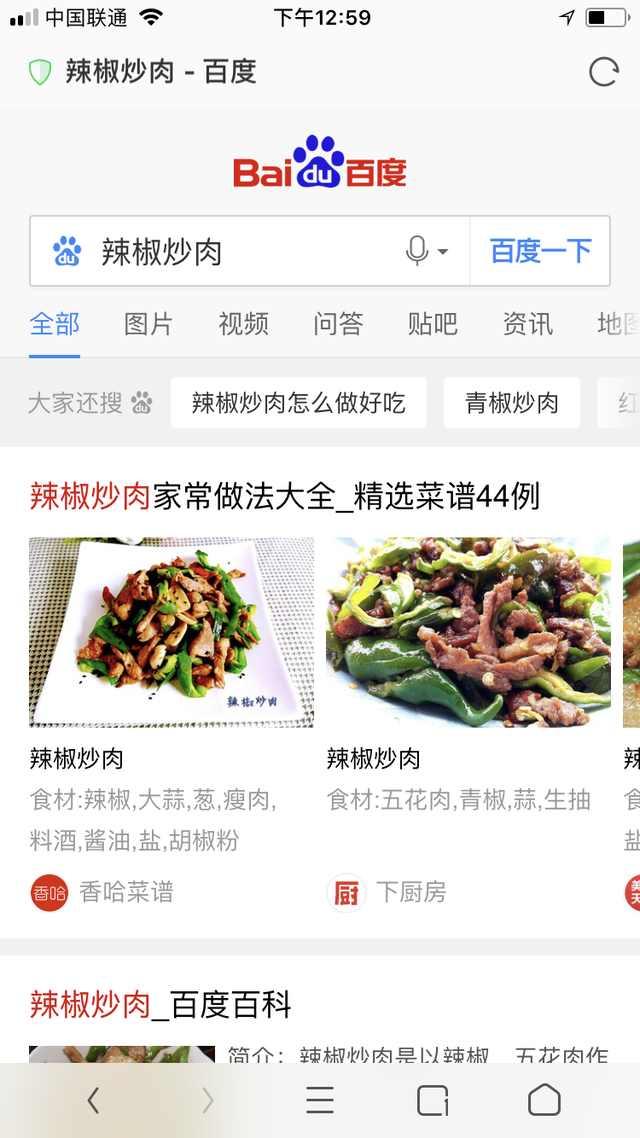Tap the 百度一下 search button
640x1138 pixels.
point(540,251)
